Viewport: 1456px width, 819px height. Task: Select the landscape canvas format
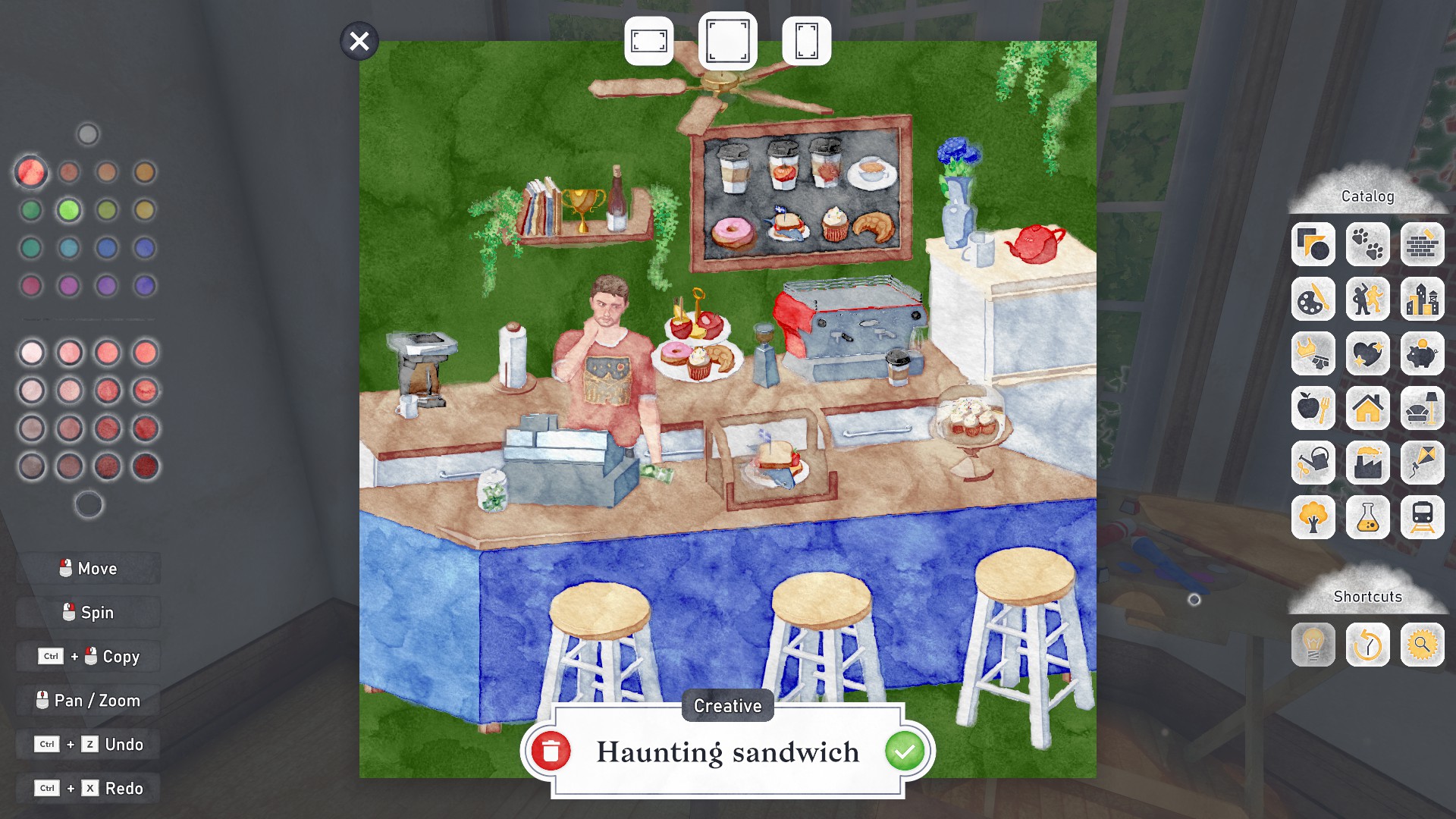[649, 41]
